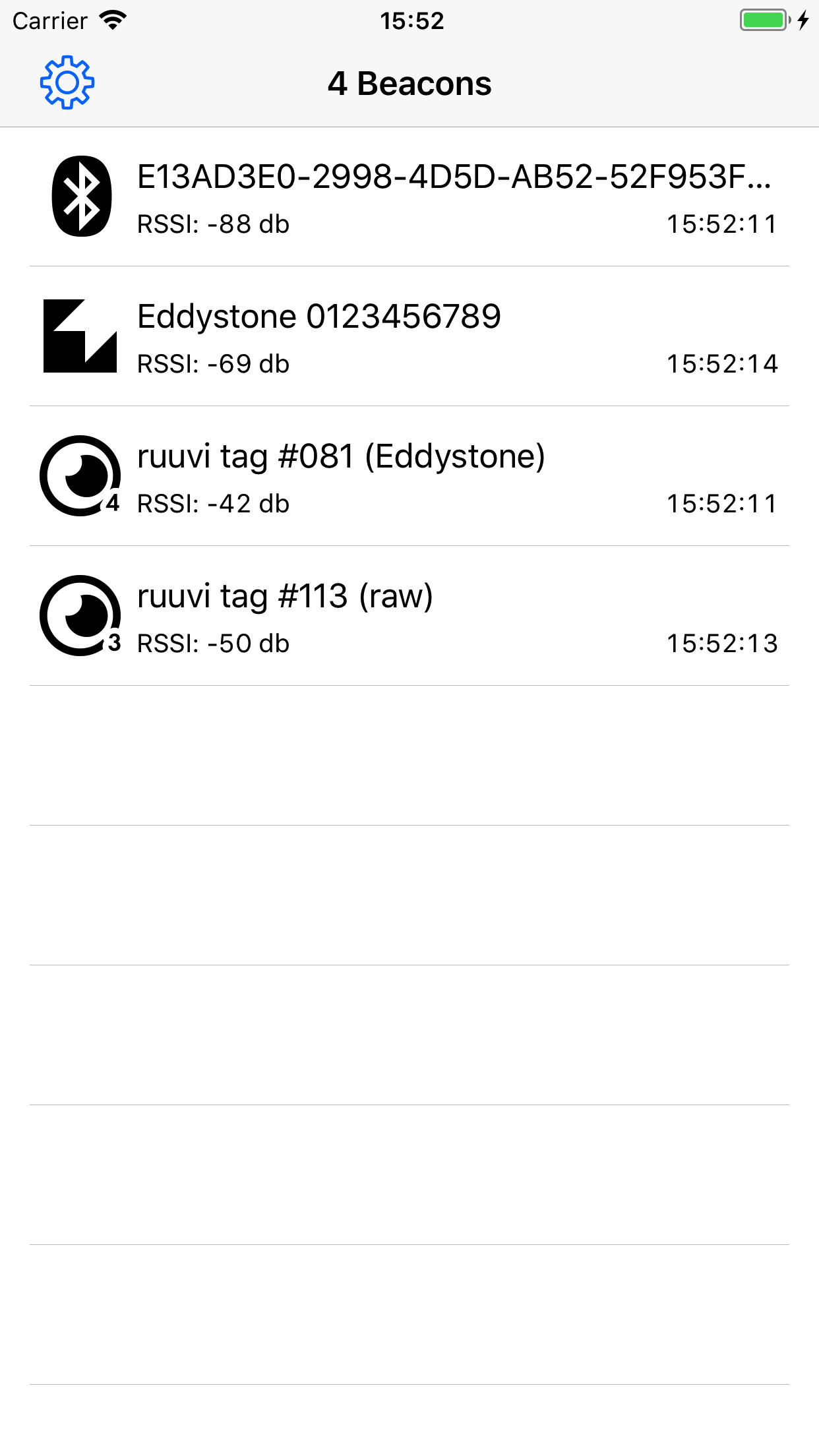Tap the Wi-Fi icon in the status bar
This screenshot has width=819, height=1456.
[112, 19]
